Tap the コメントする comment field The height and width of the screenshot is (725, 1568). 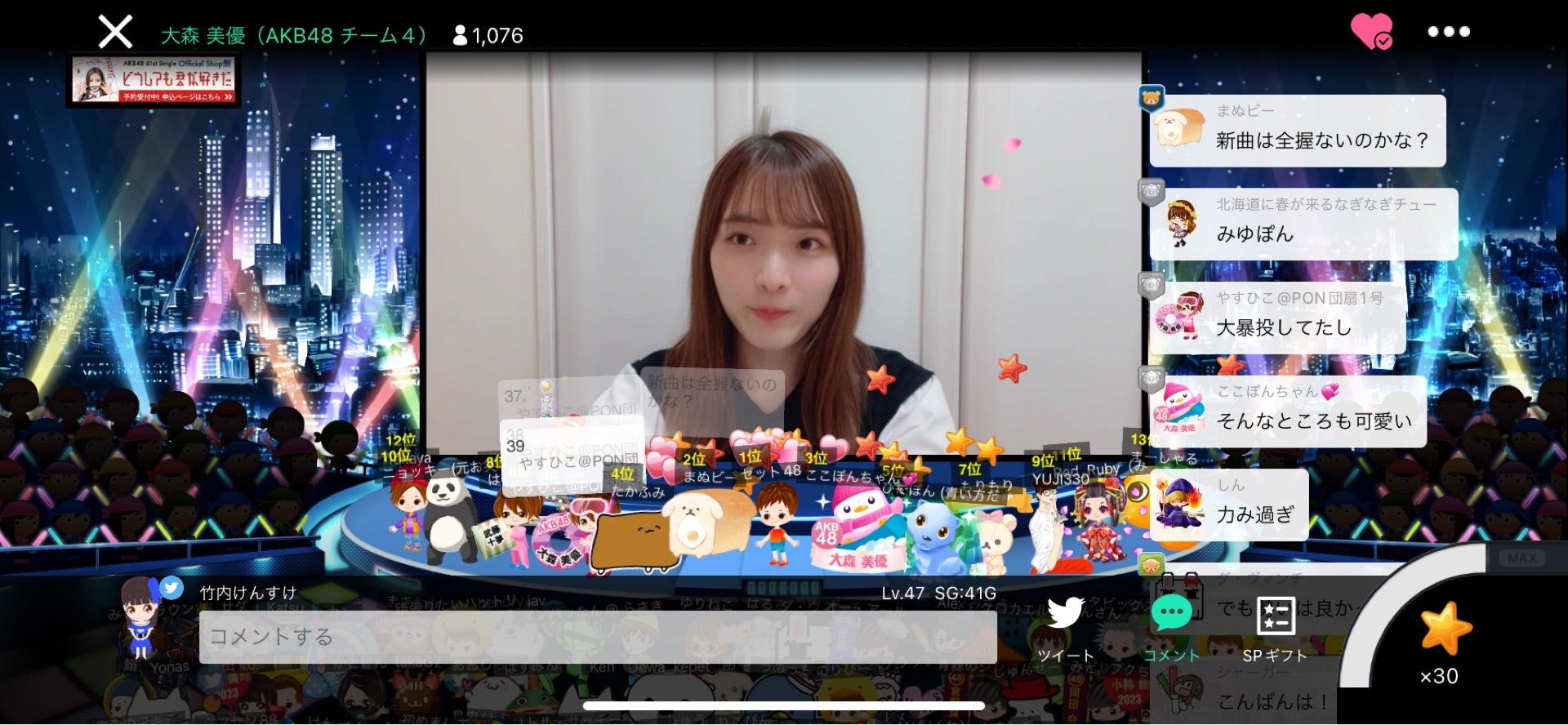(x=597, y=637)
